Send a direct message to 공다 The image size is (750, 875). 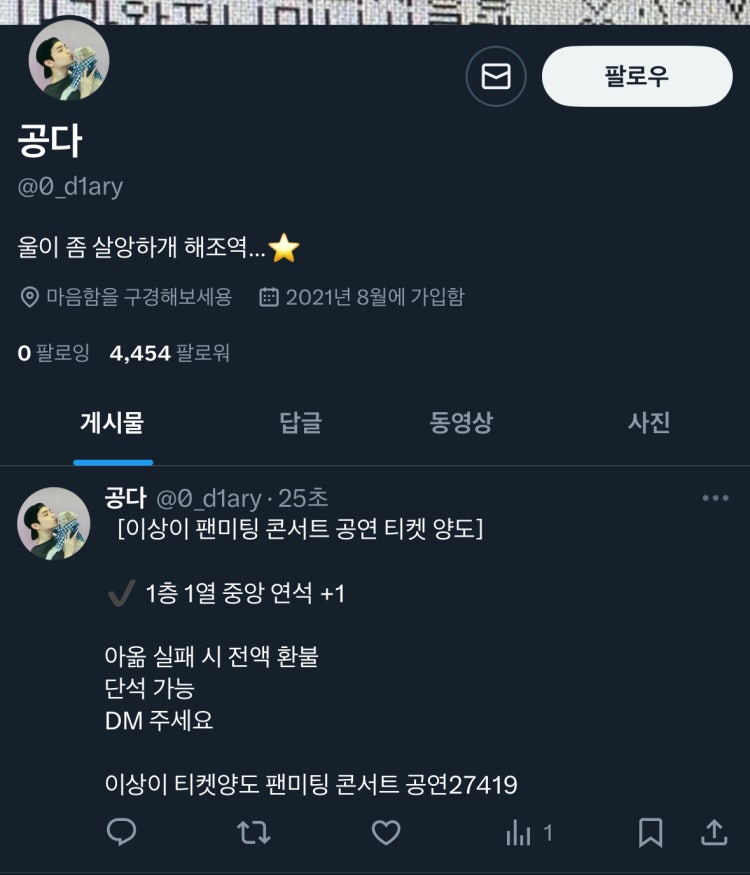[496, 76]
